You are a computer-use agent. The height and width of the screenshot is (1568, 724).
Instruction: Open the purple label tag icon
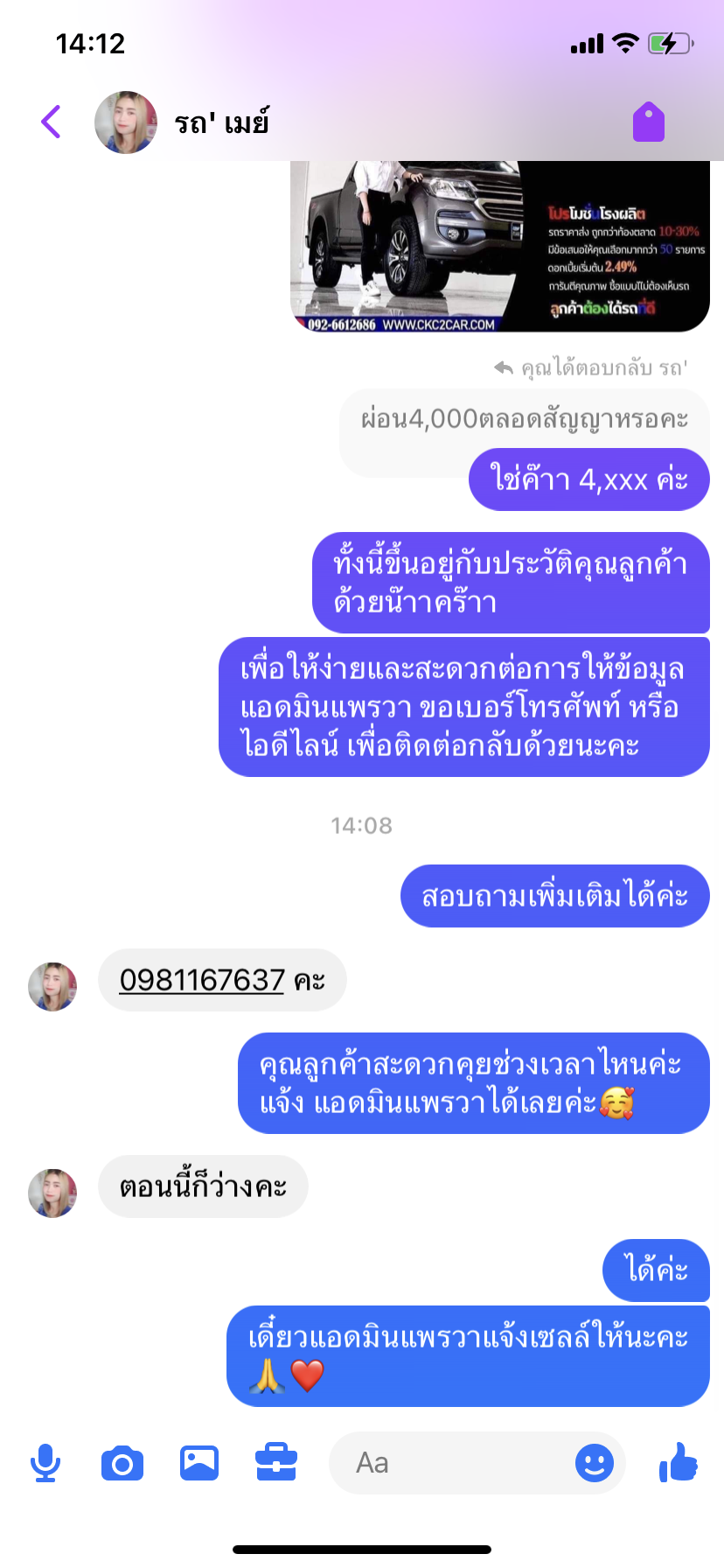coord(649,122)
